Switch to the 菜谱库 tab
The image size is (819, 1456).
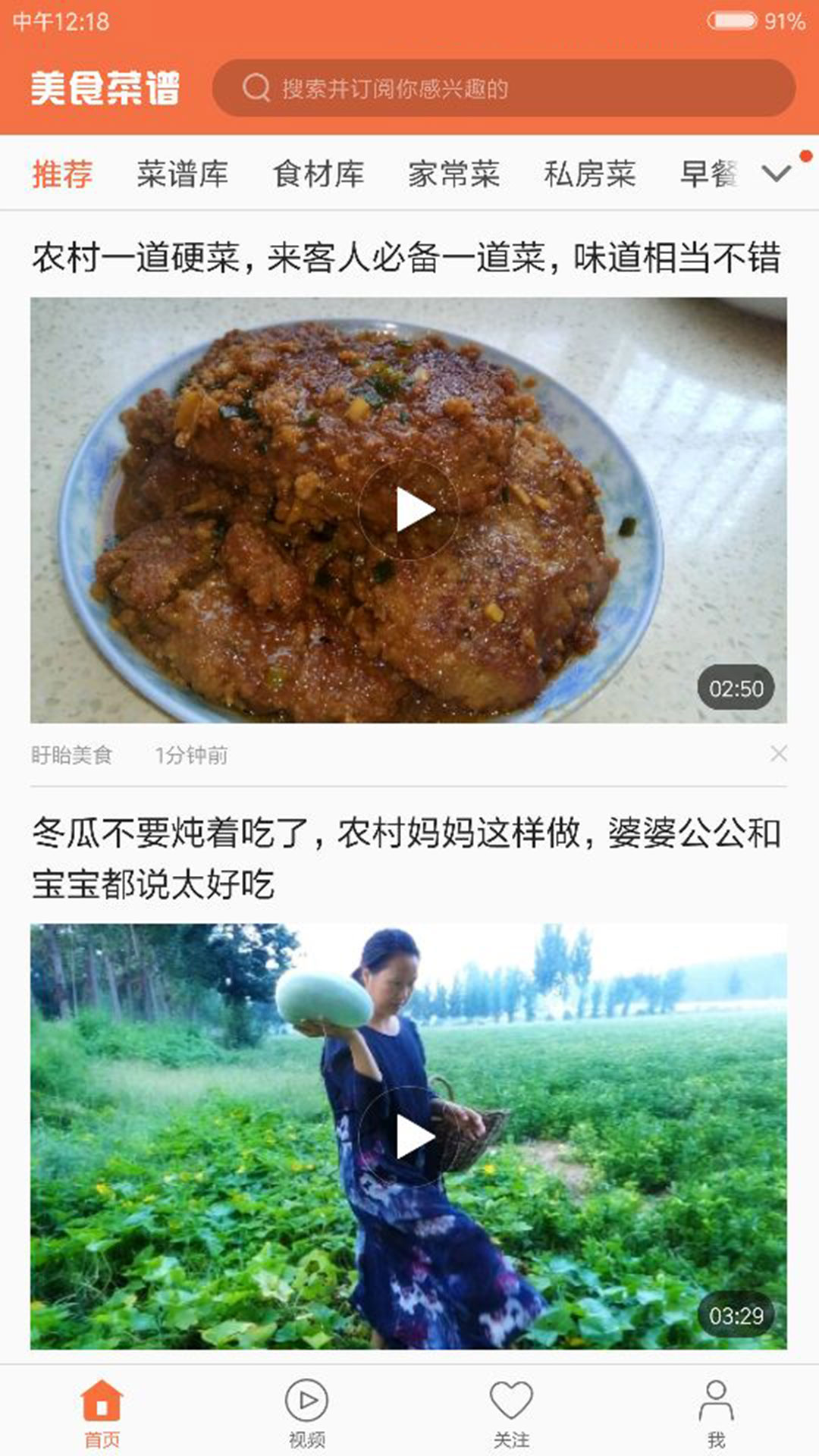[x=182, y=174]
